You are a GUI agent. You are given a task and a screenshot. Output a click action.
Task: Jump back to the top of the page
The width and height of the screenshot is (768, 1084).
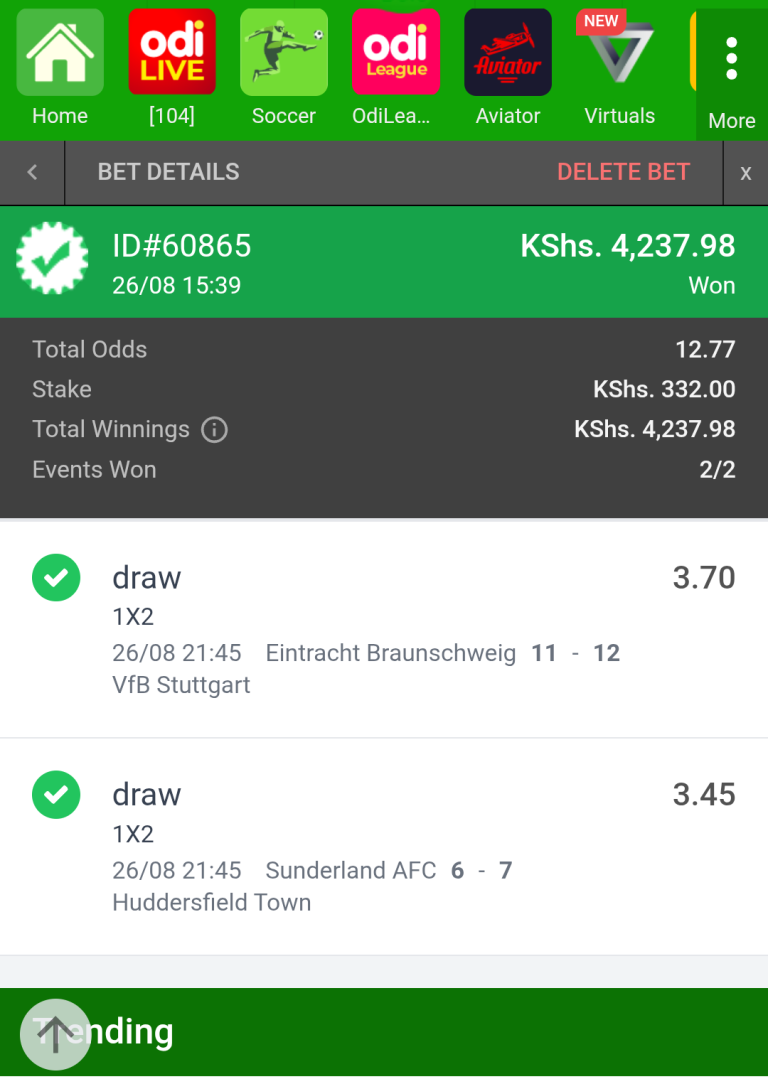55,1034
